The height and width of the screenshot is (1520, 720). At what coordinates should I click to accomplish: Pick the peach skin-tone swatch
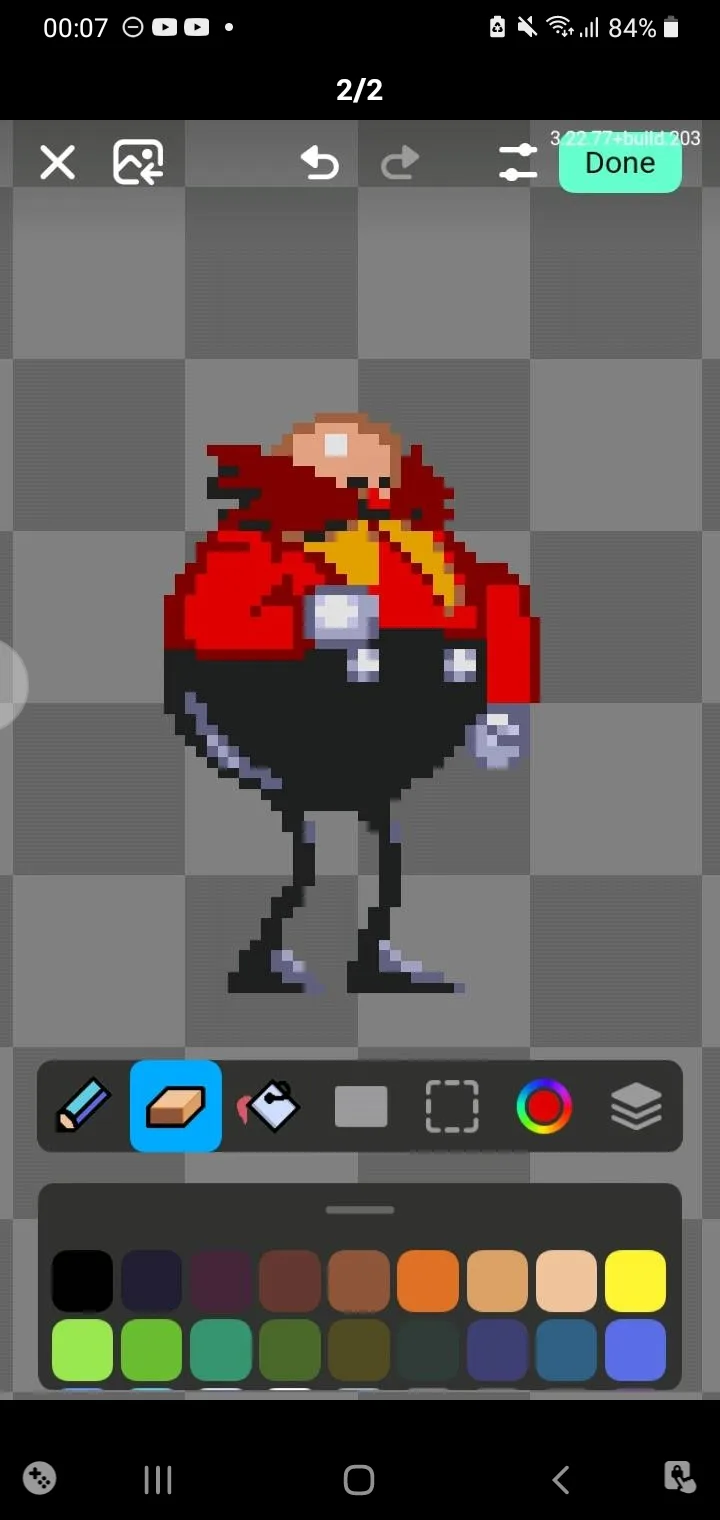coord(566,1280)
